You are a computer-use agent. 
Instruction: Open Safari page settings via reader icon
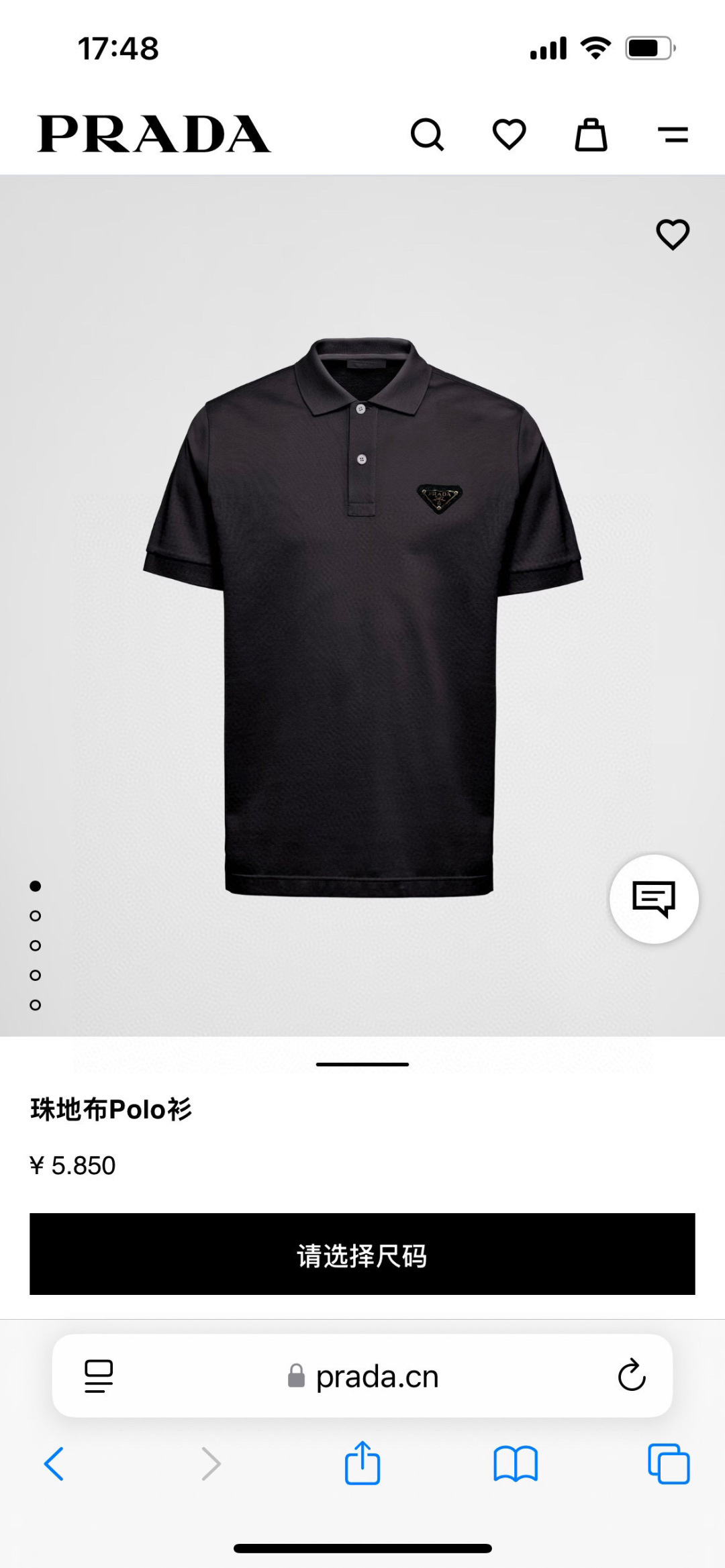(98, 1375)
